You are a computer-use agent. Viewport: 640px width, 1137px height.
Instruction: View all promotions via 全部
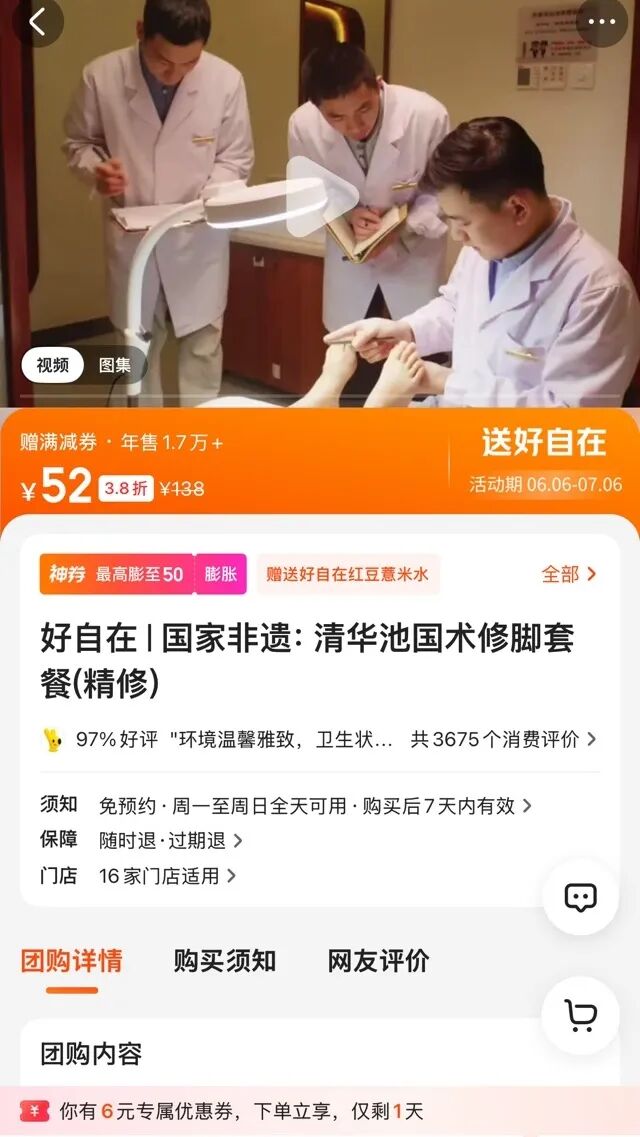click(569, 574)
